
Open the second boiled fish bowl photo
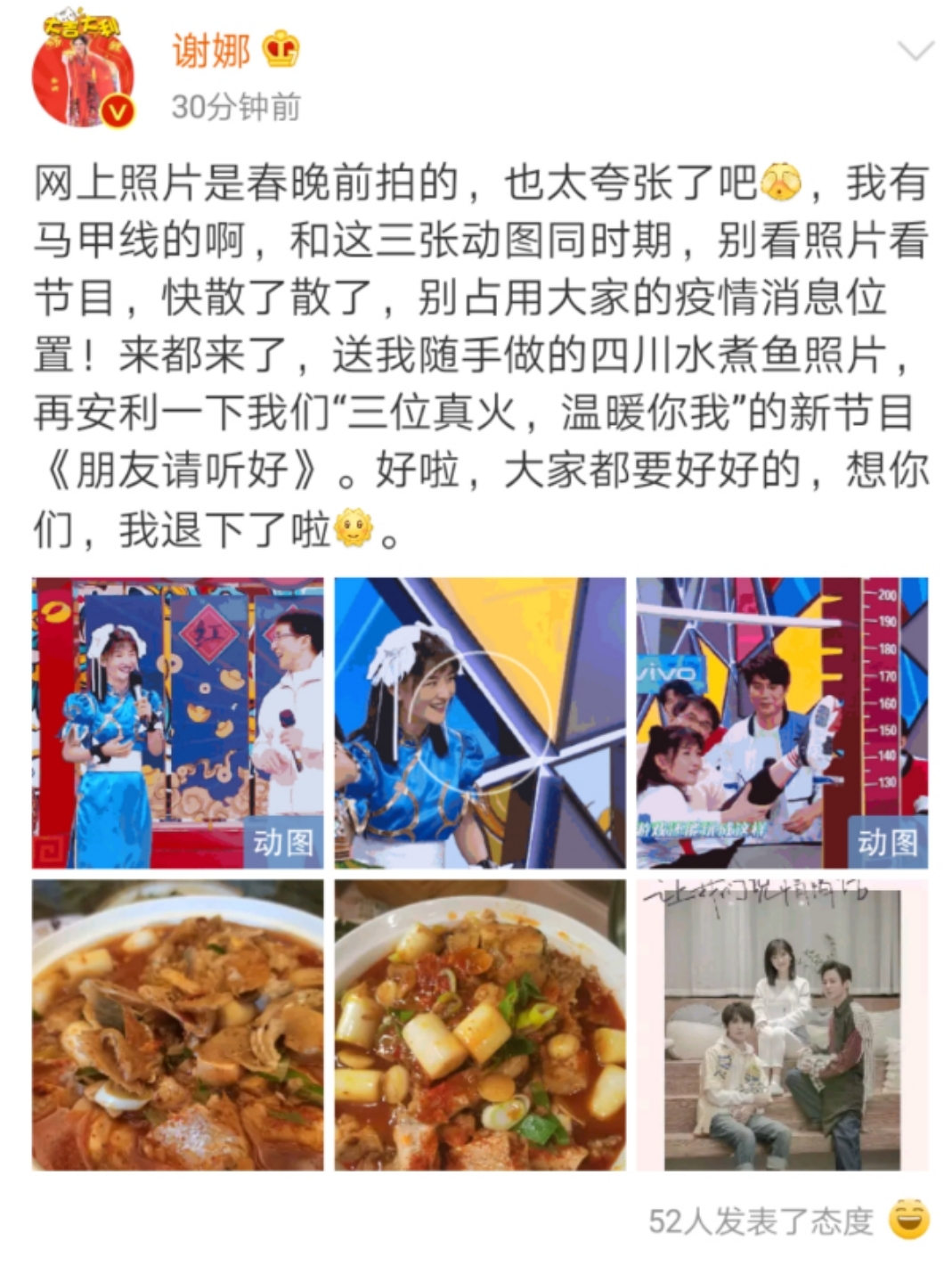tap(481, 1025)
